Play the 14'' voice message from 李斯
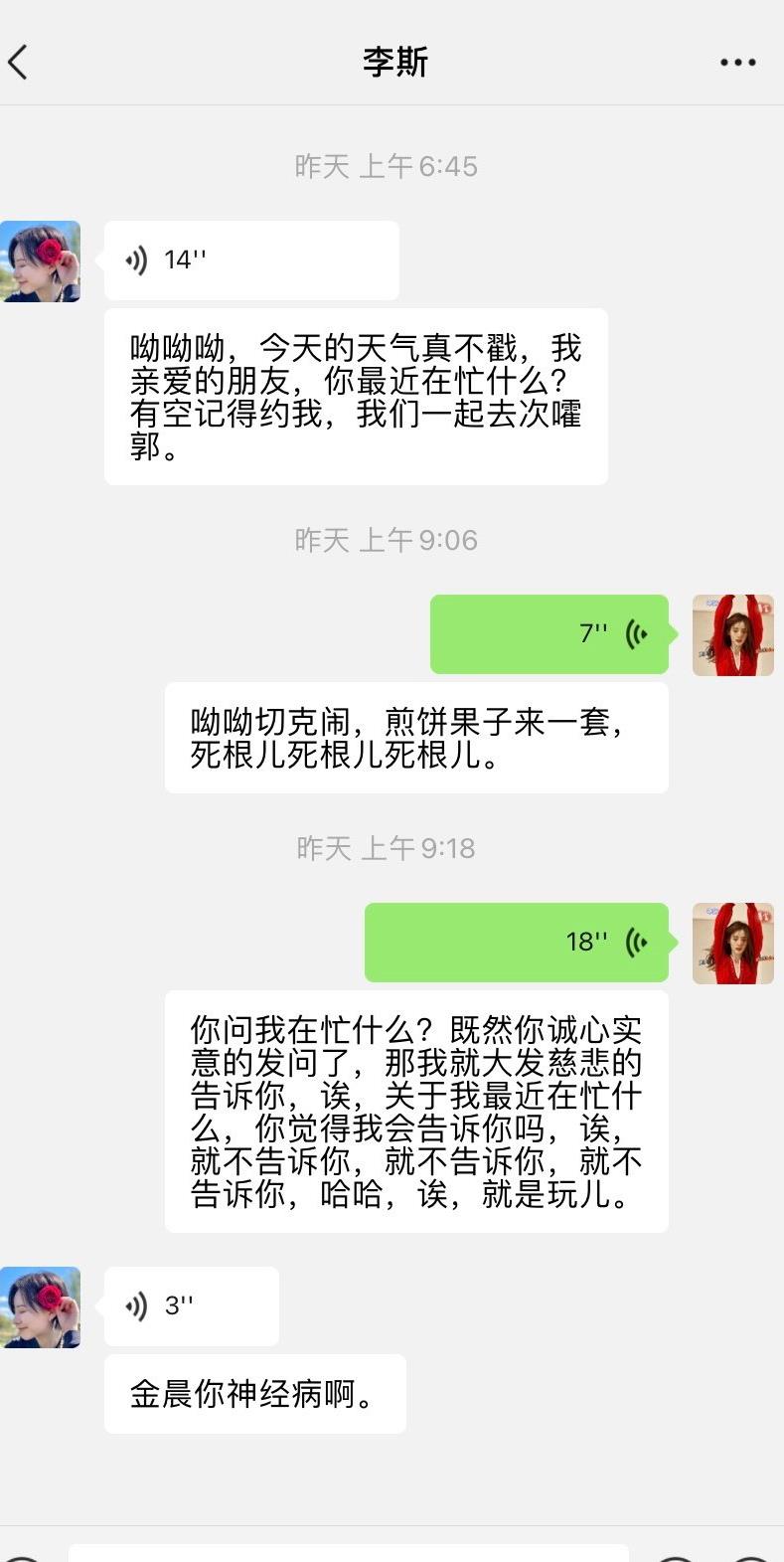784x1562 pixels. point(250,260)
